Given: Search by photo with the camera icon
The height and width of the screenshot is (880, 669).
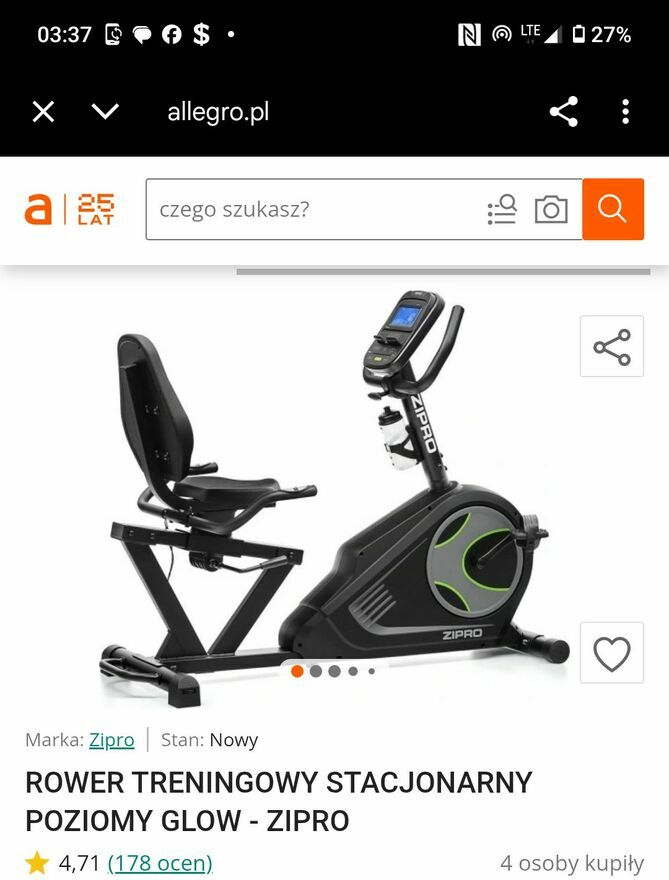Looking at the screenshot, I should (551, 209).
